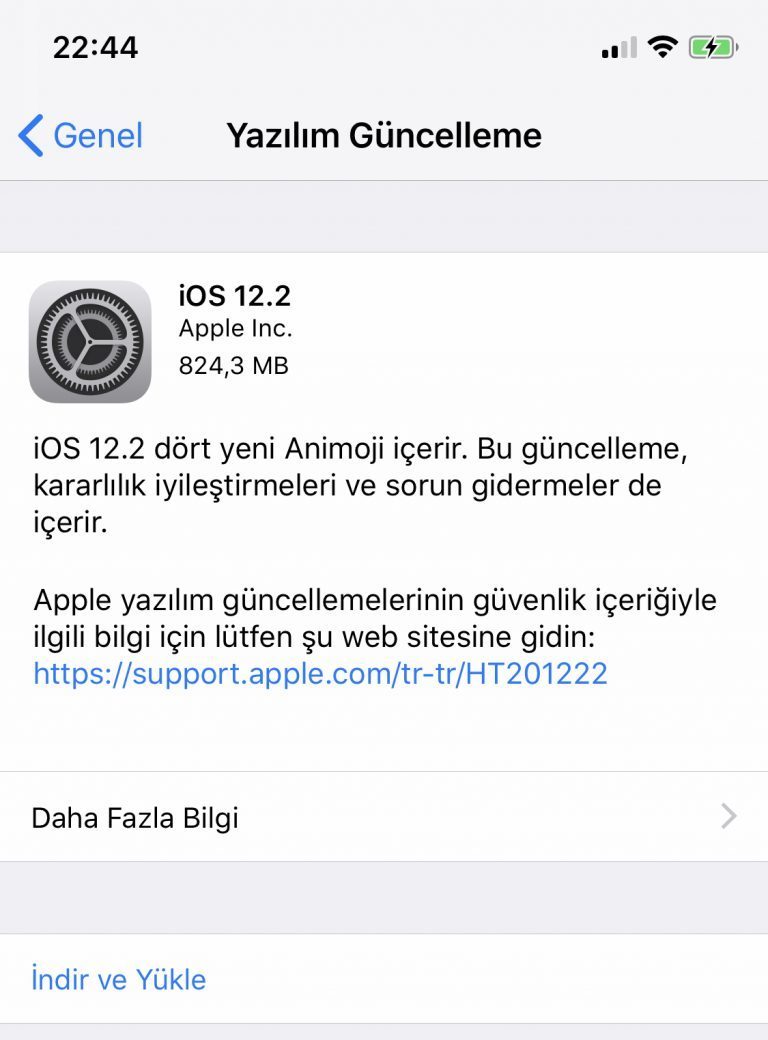Screen dimensions: 768x1040
Task: Open Daha Fazla Bilgi row
Action: tap(384, 817)
